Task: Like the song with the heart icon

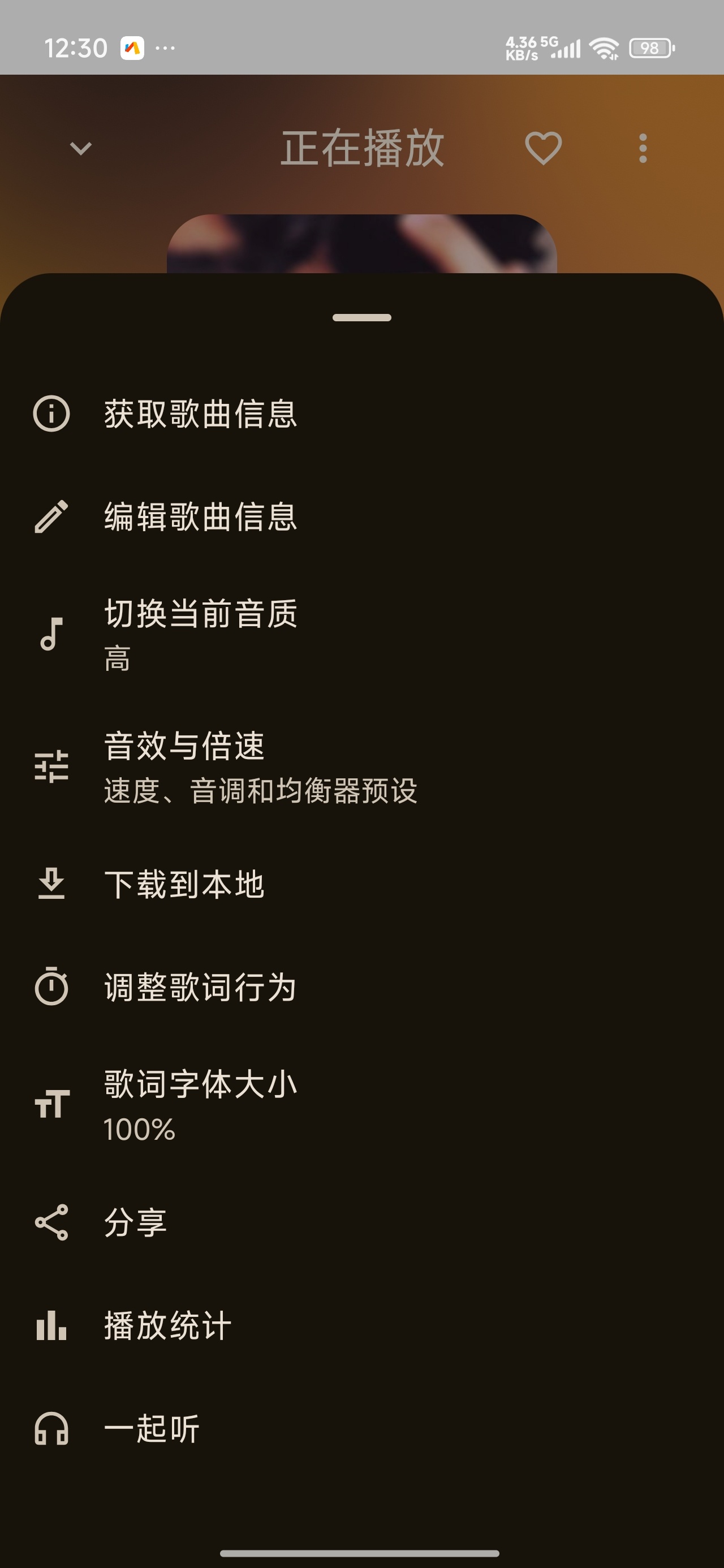Action: pos(543,148)
